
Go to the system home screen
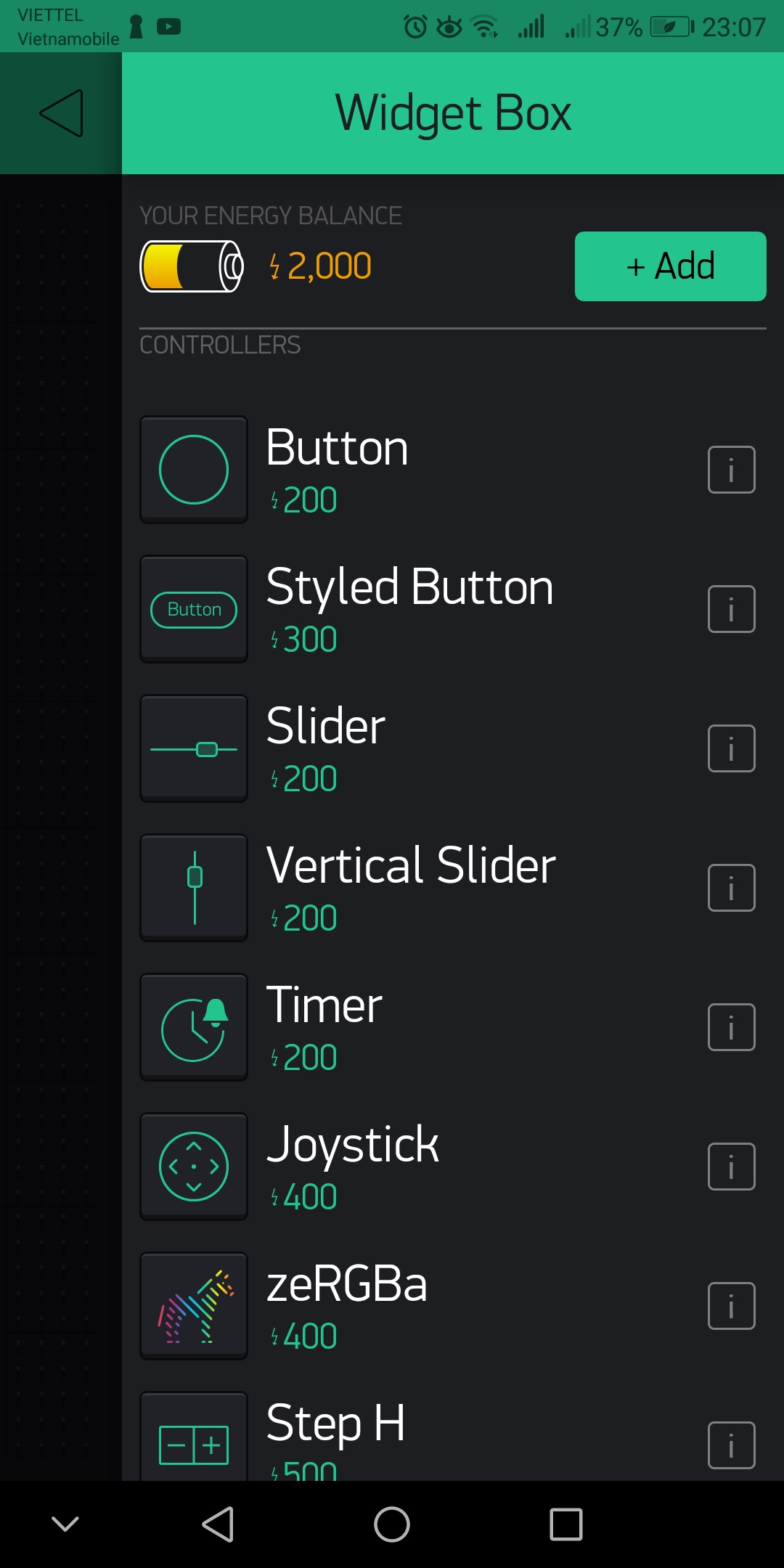coord(392,1524)
